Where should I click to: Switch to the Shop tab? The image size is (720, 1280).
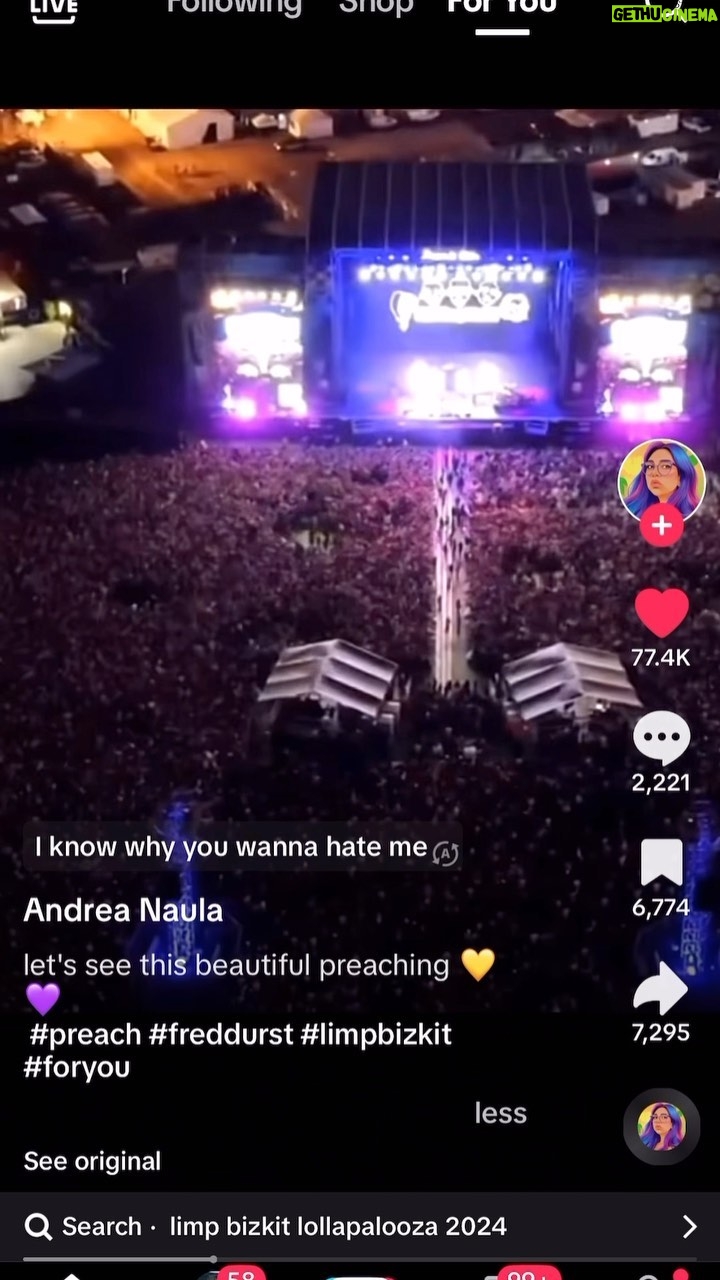(376, 8)
